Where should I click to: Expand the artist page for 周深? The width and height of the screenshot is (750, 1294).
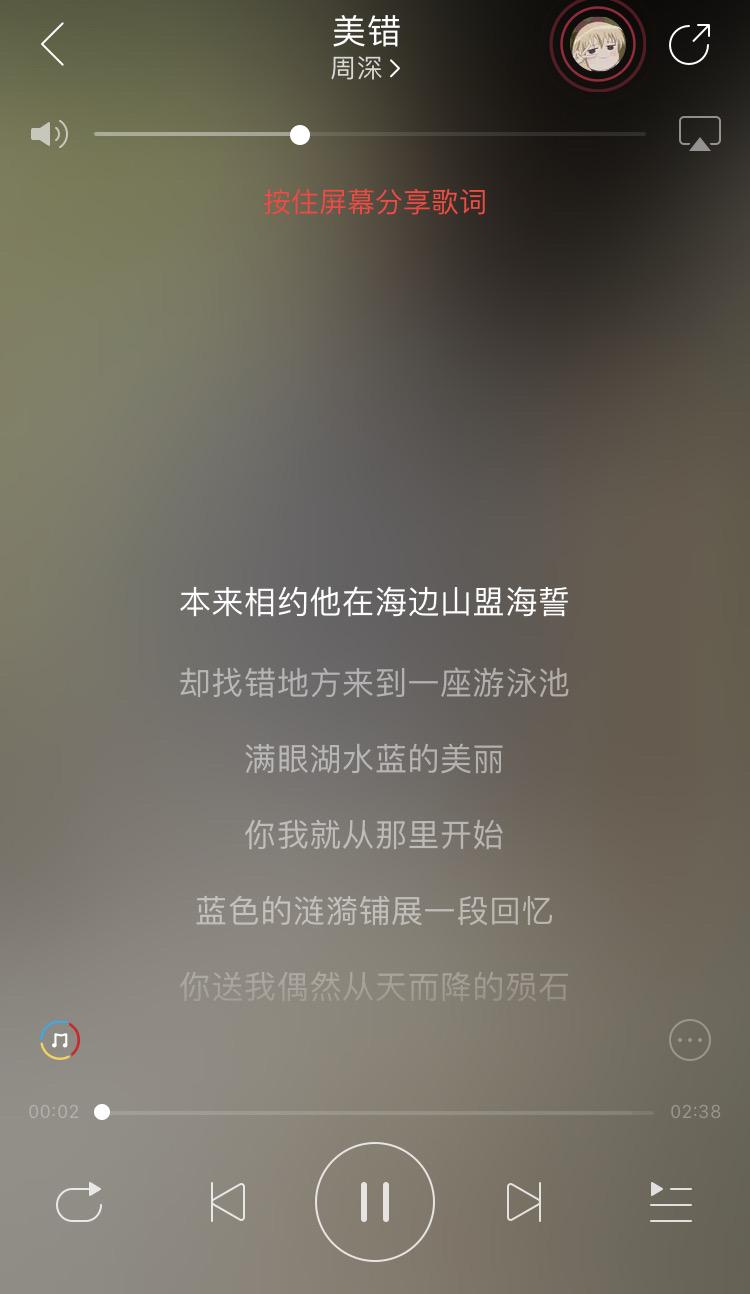367,71
